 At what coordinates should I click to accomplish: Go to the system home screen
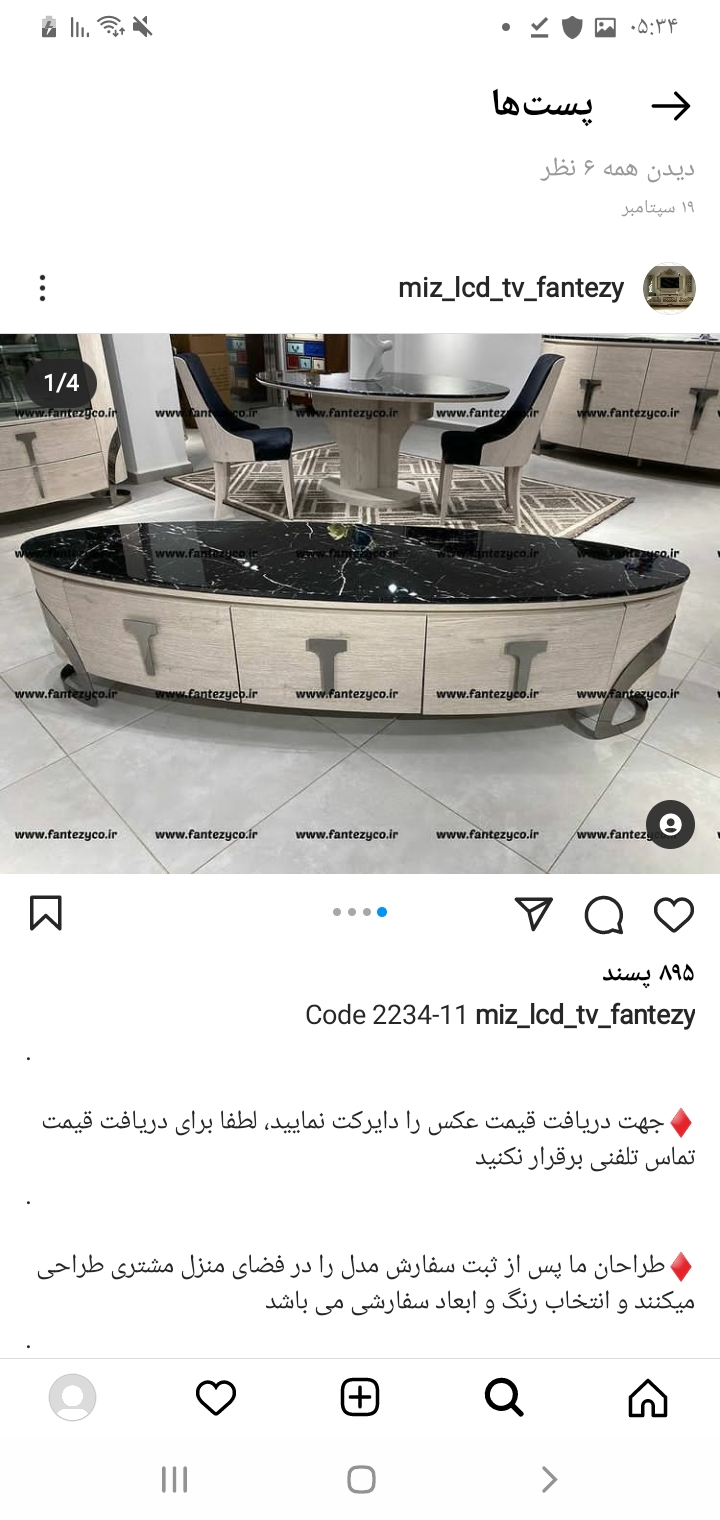[x=361, y=1480]
